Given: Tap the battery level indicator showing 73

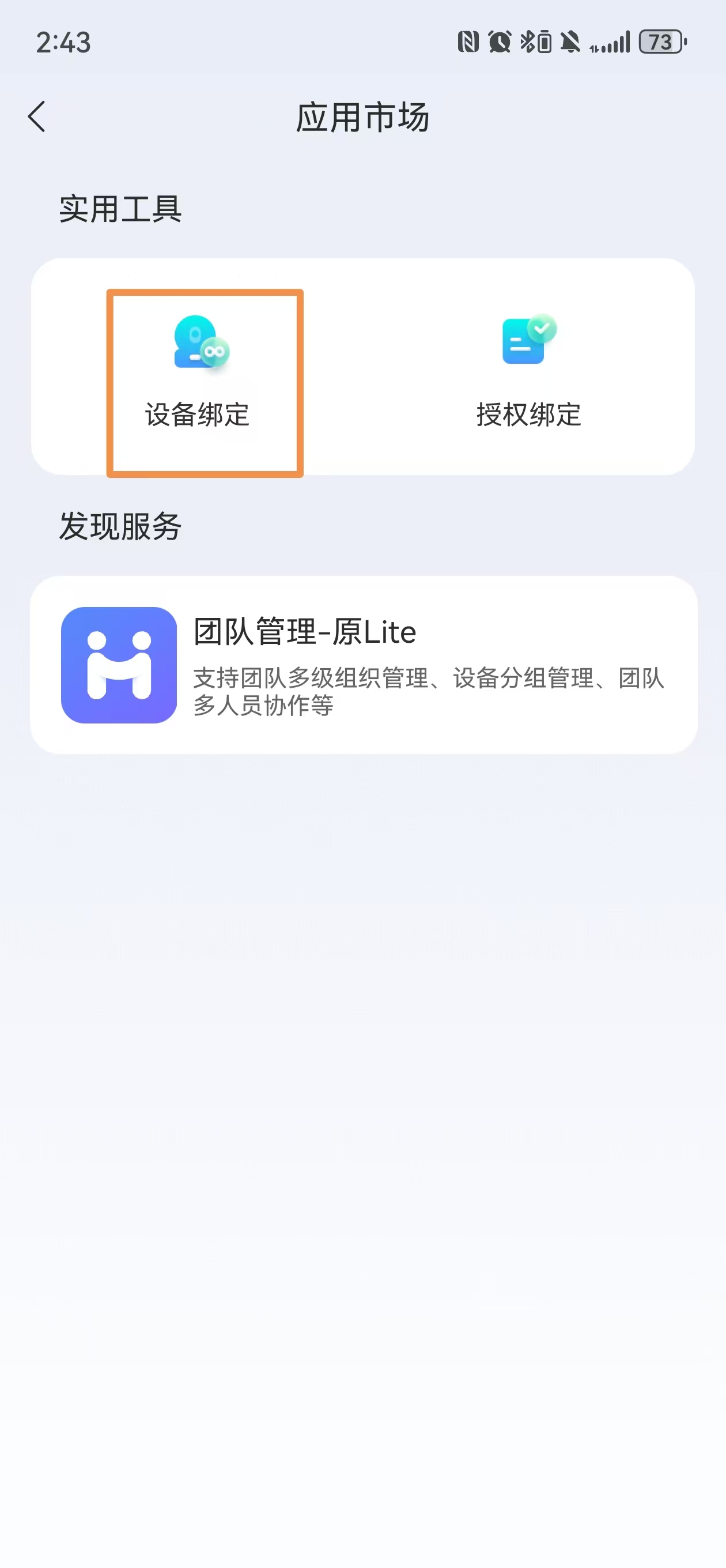Looking at the screenshot, I should tap(661, 42).
